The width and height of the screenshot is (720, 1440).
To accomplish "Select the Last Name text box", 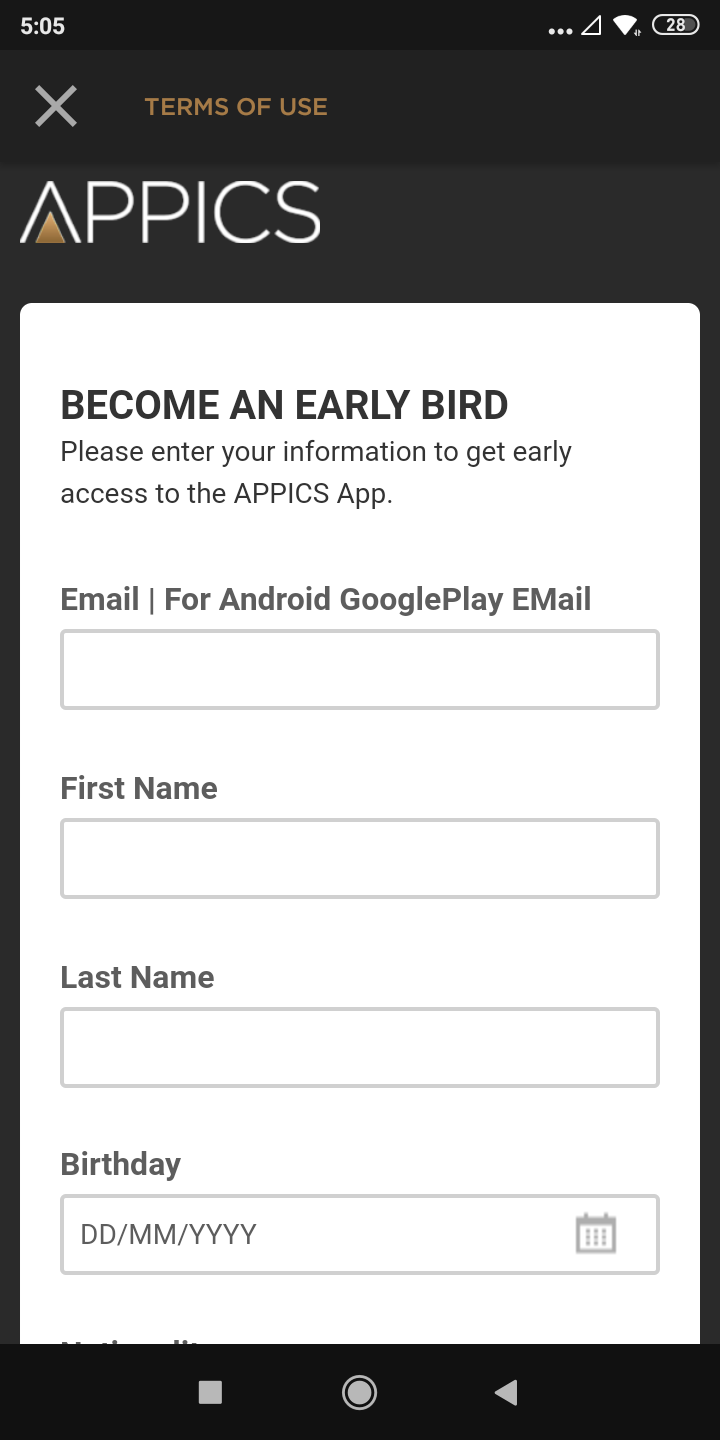I will (x=360, y=1047).
